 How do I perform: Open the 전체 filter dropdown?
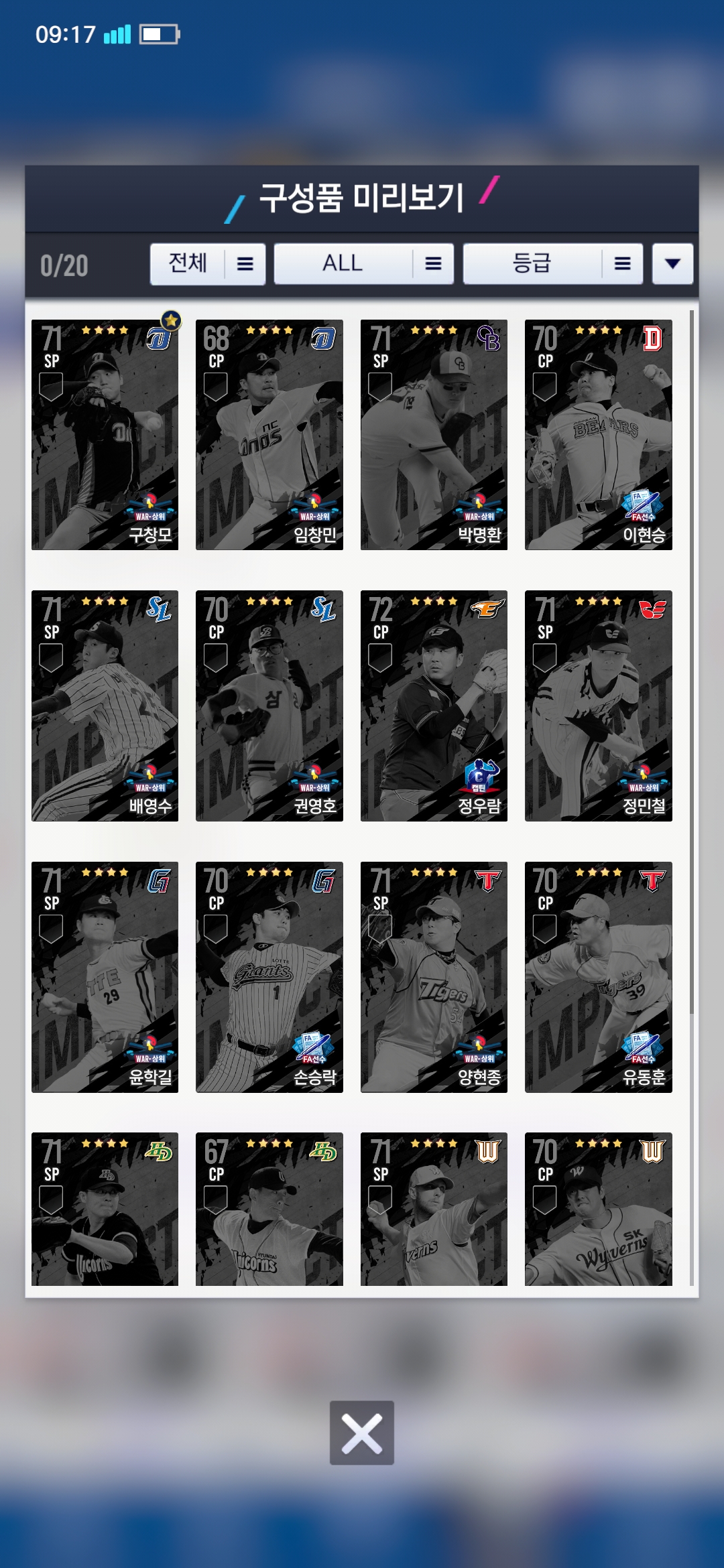click(x=207, y=264)
